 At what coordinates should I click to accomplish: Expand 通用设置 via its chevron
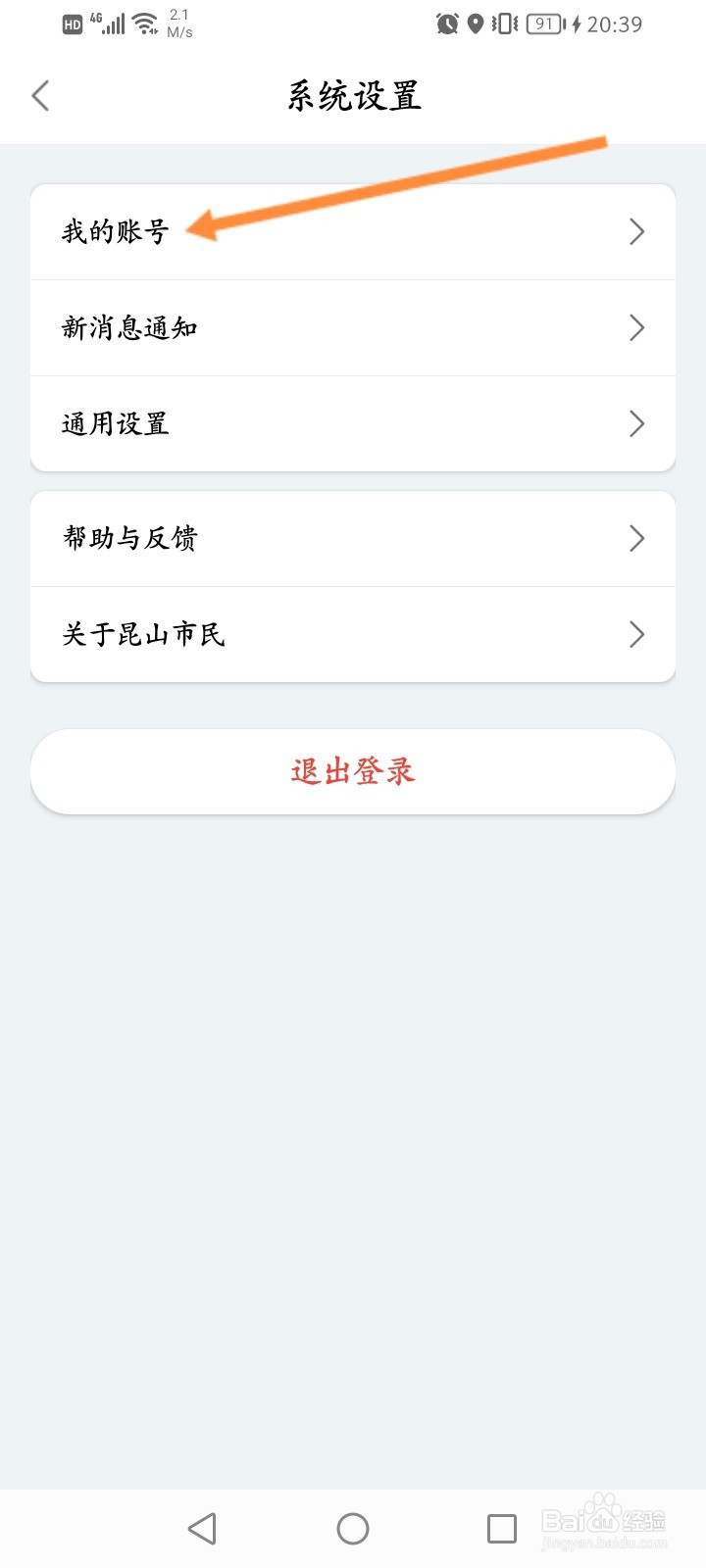[x=636, y=423]
